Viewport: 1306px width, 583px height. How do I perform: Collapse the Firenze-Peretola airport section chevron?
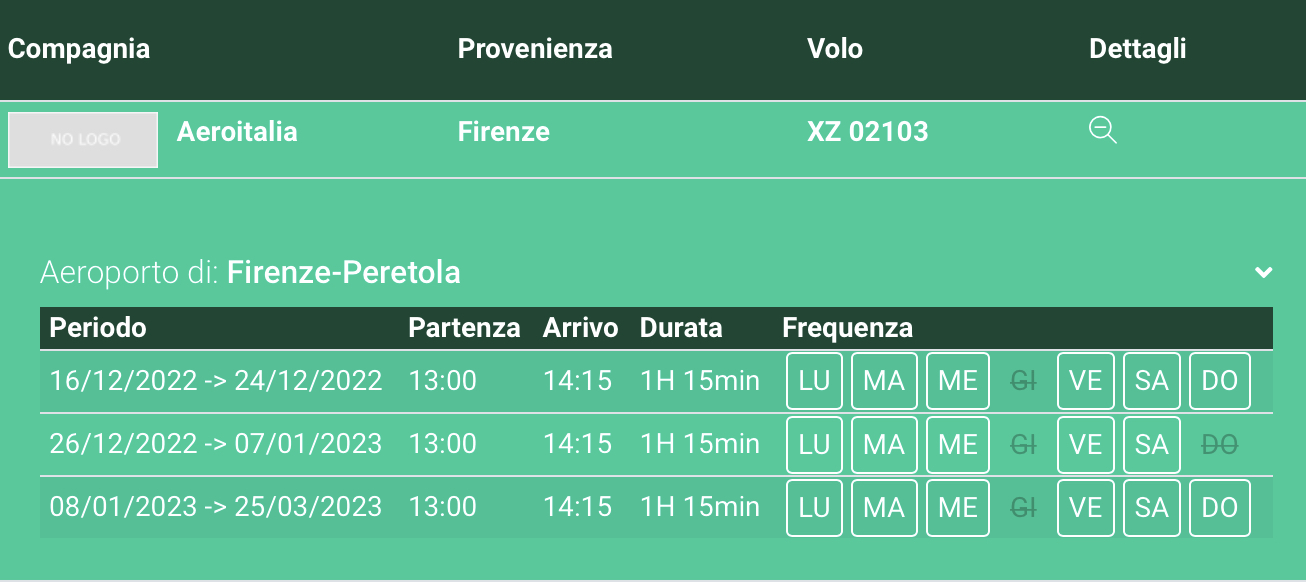pos(1264,272)
